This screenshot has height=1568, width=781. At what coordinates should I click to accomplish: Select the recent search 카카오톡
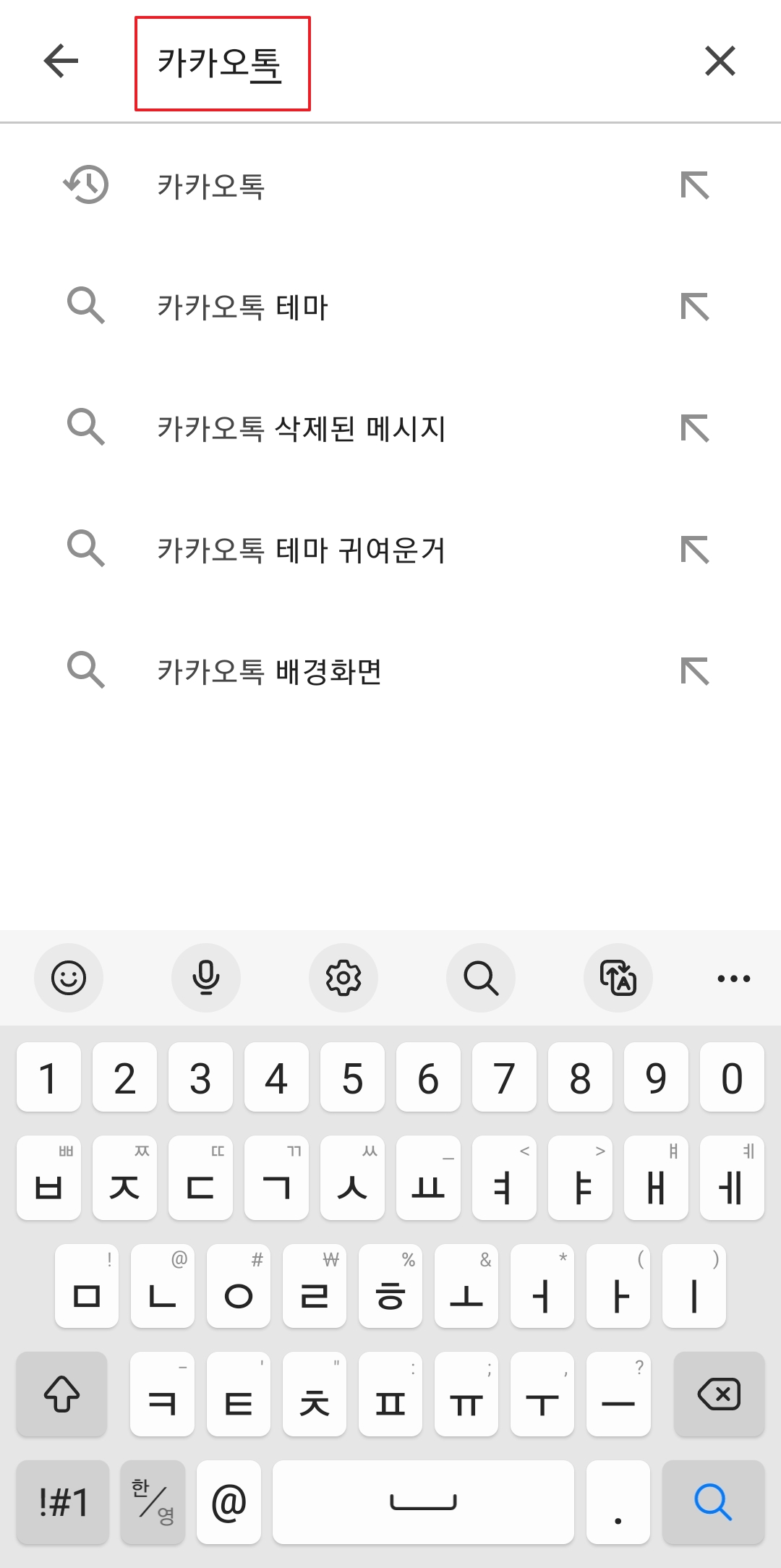212,185
